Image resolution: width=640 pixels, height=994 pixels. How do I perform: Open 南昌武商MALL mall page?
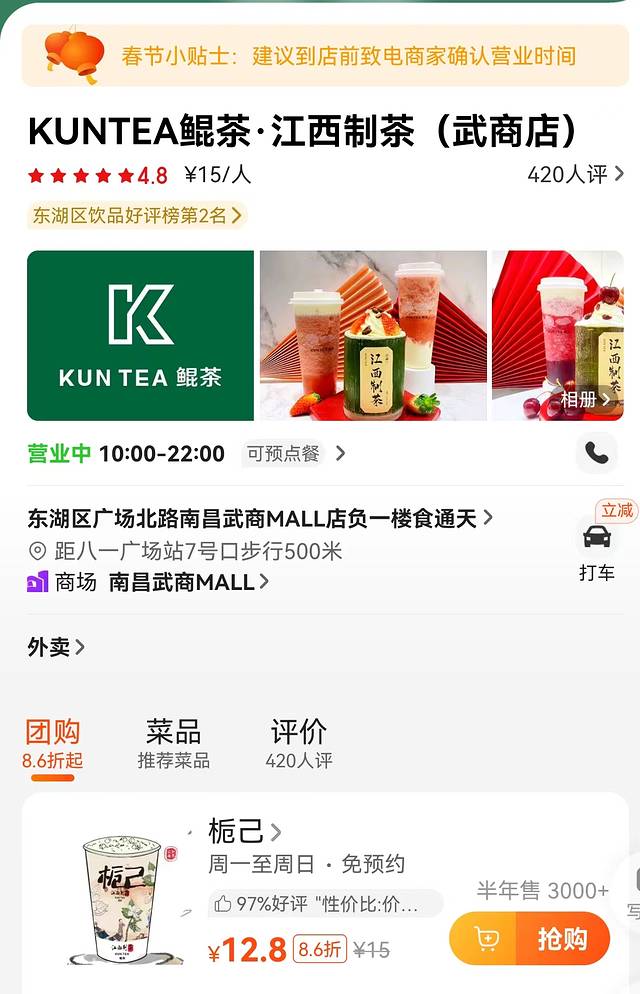(188, 582)
